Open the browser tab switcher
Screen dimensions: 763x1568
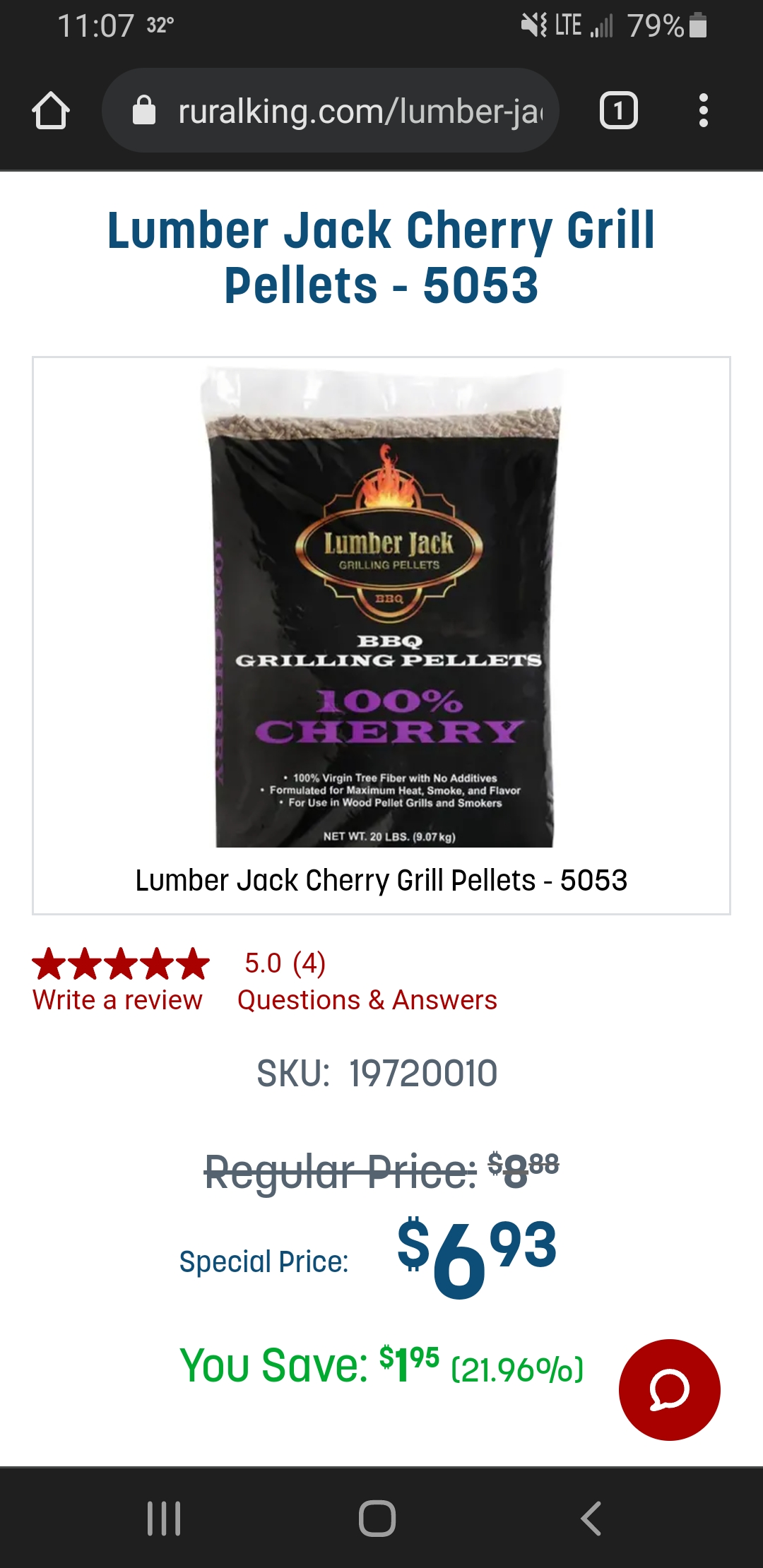(x=618, y=111)
